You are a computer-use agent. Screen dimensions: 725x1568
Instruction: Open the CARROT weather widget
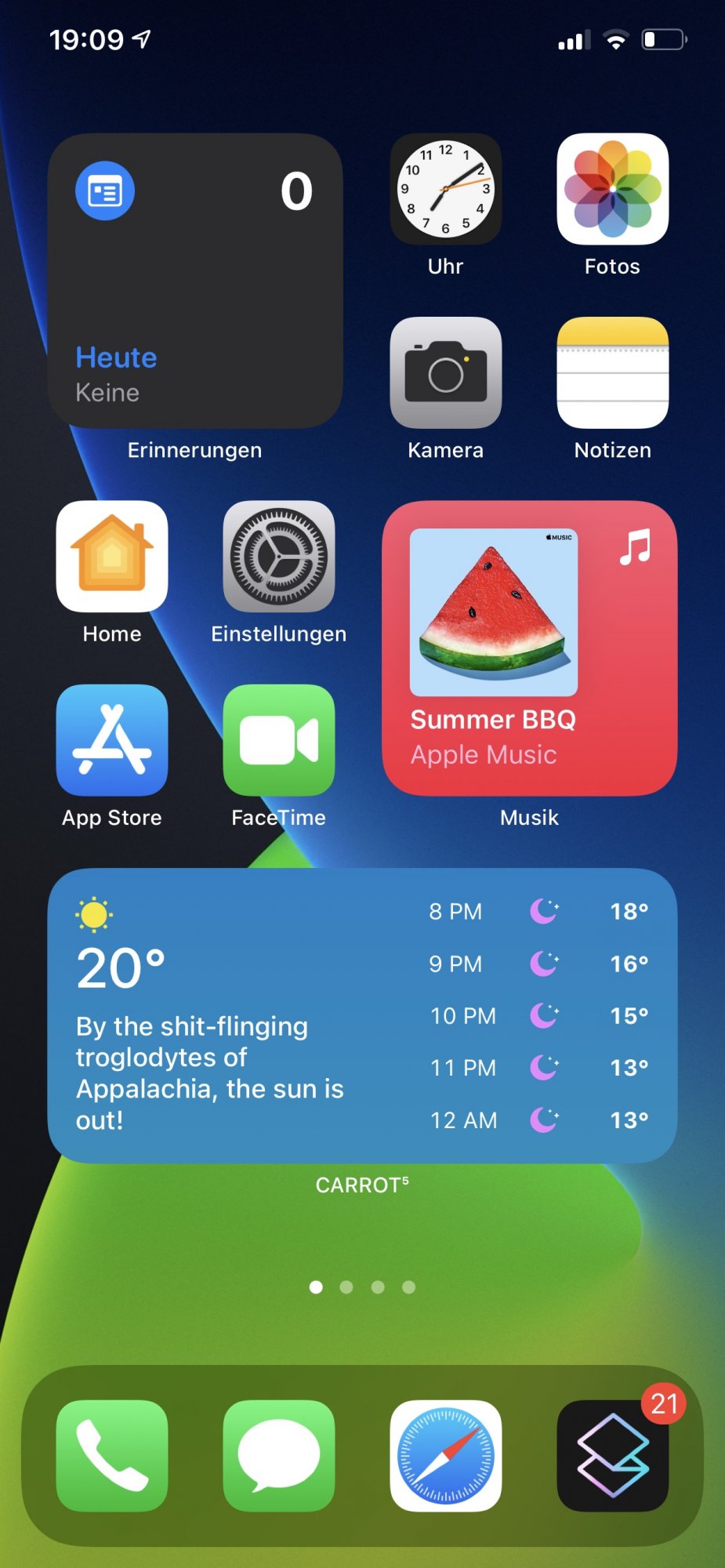click(x=362, y=1015)
